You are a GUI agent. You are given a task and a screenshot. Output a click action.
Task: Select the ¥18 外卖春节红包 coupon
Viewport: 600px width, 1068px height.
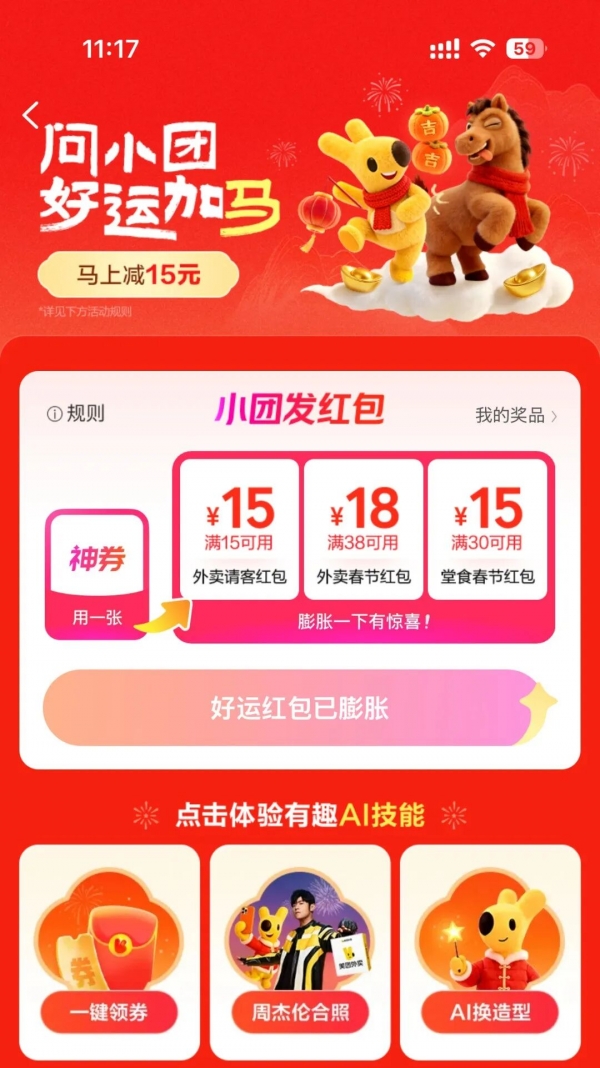[x=363, y=530]
